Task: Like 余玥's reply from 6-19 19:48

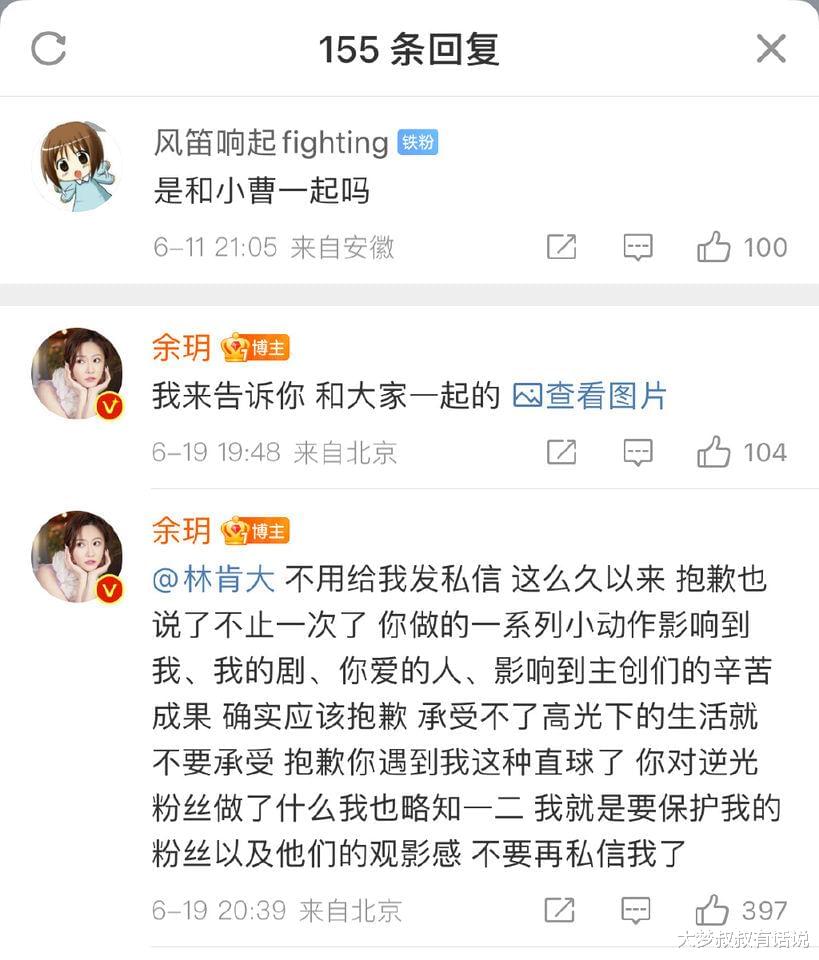Action: [x=714, y=452]
